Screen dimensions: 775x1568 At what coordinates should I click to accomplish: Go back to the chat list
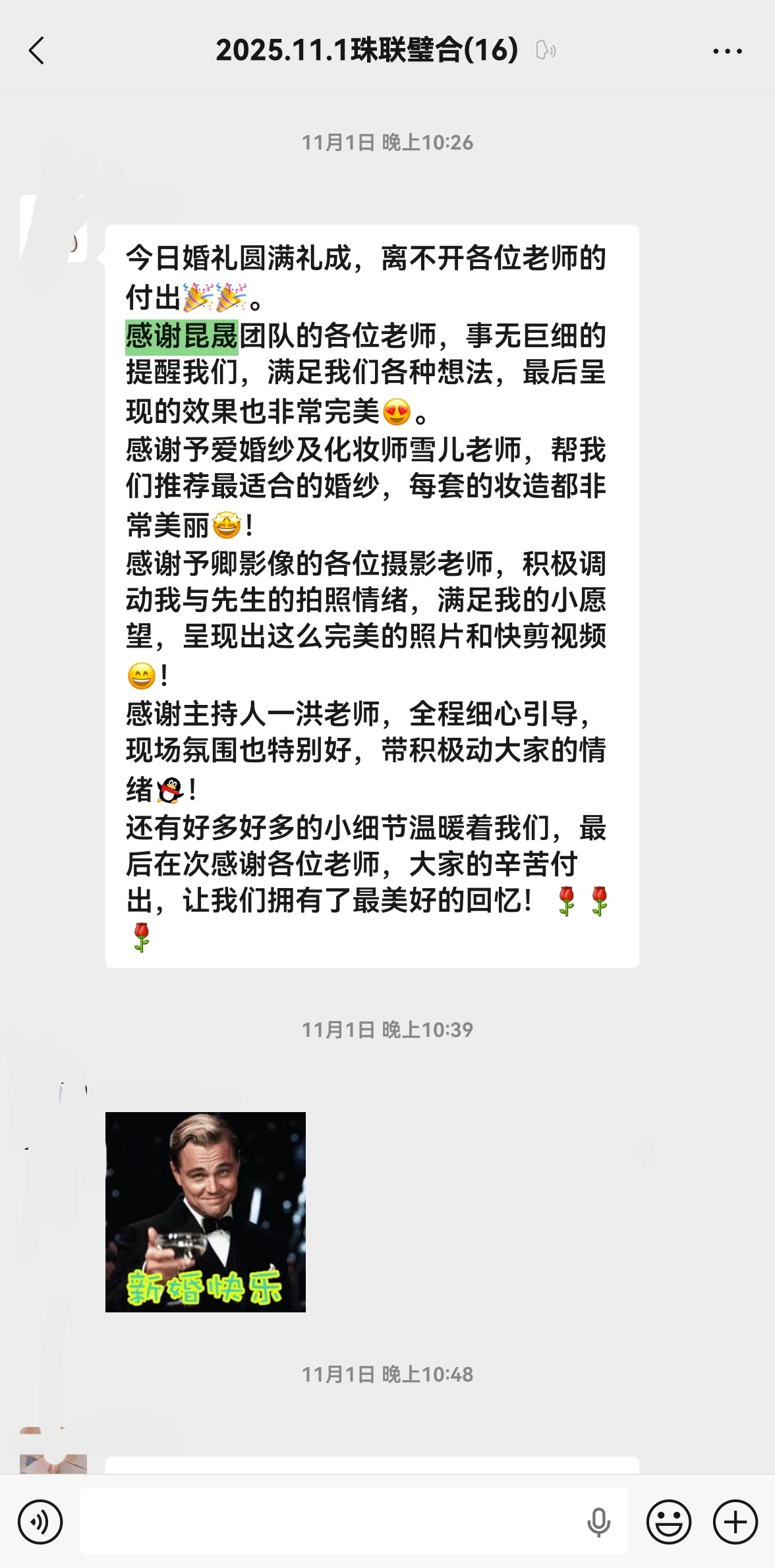37,51
